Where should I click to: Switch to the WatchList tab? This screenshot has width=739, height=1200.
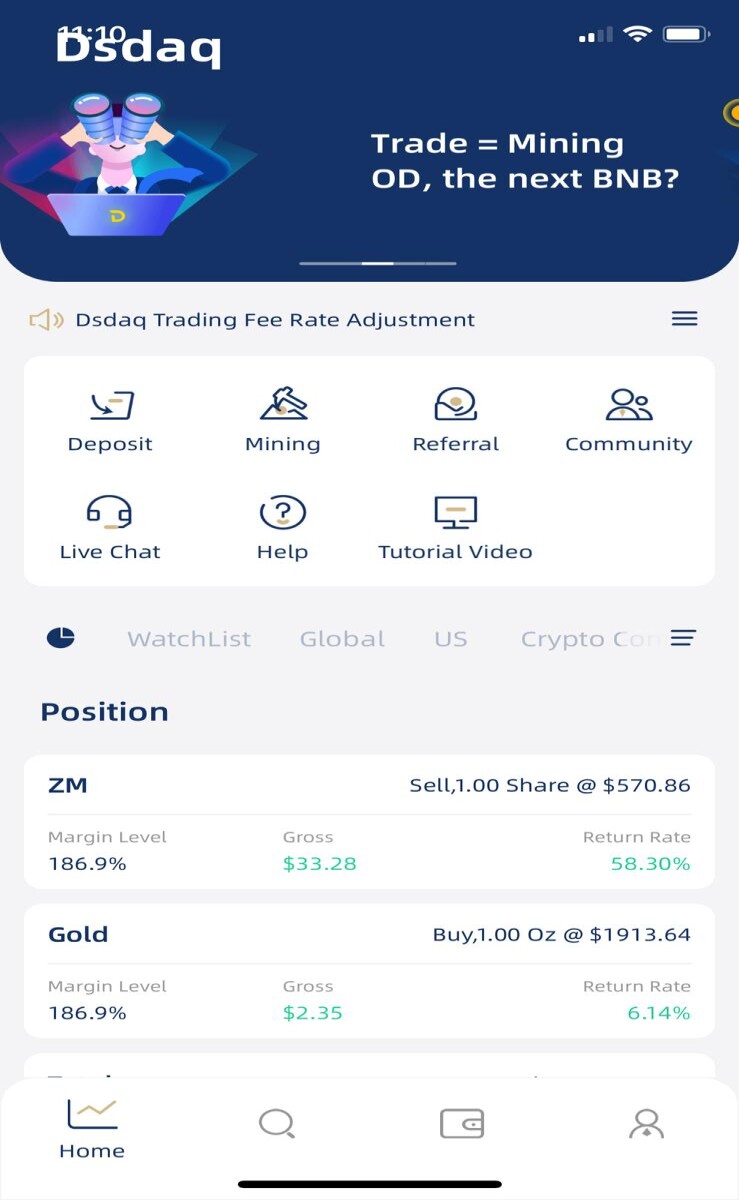(x=189, y=639)
